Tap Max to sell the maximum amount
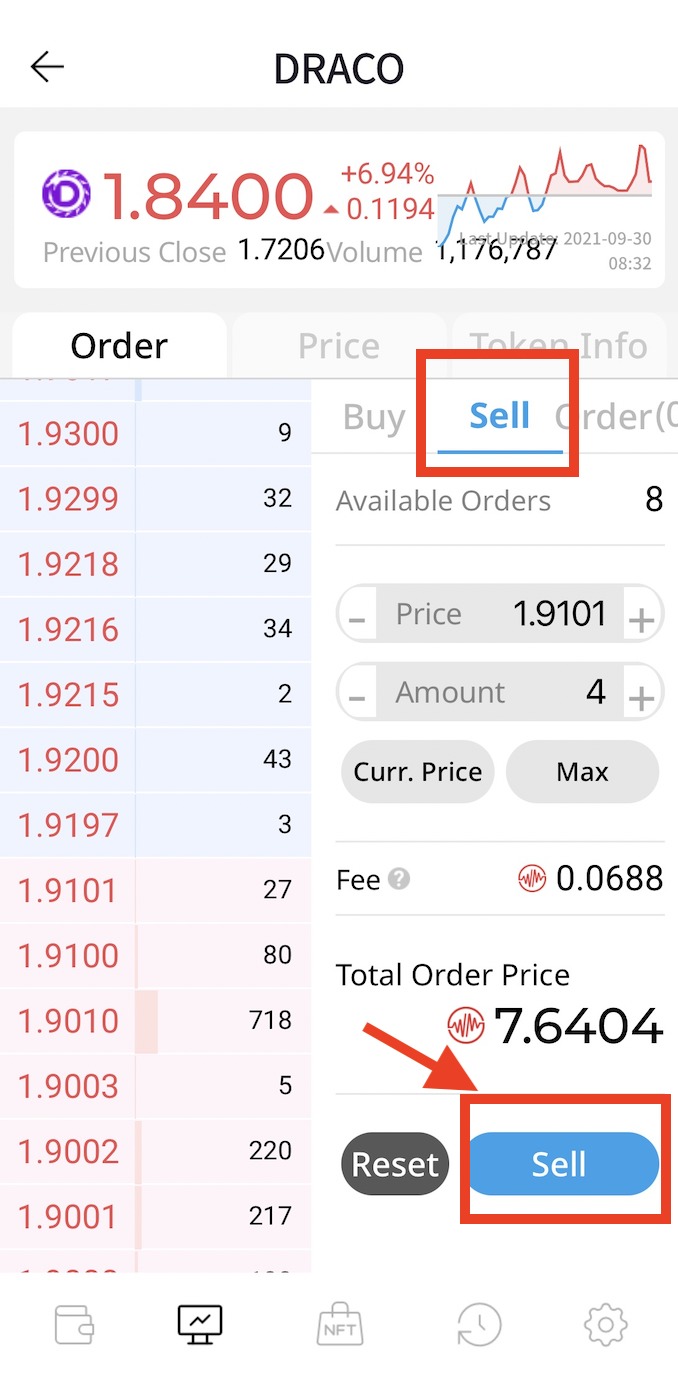 pos(582,772)
